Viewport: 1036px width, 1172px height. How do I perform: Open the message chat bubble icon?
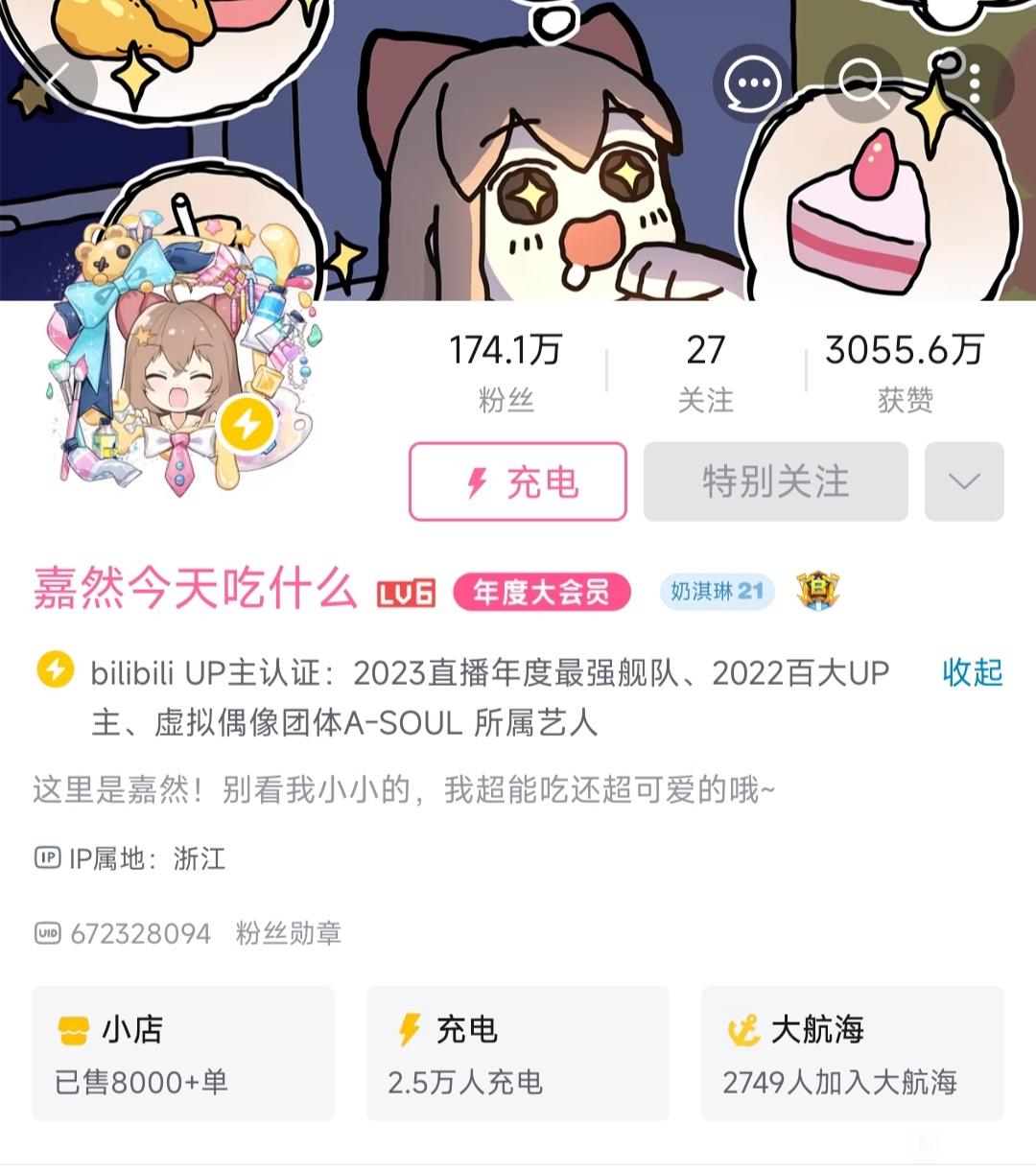point(752,83)
